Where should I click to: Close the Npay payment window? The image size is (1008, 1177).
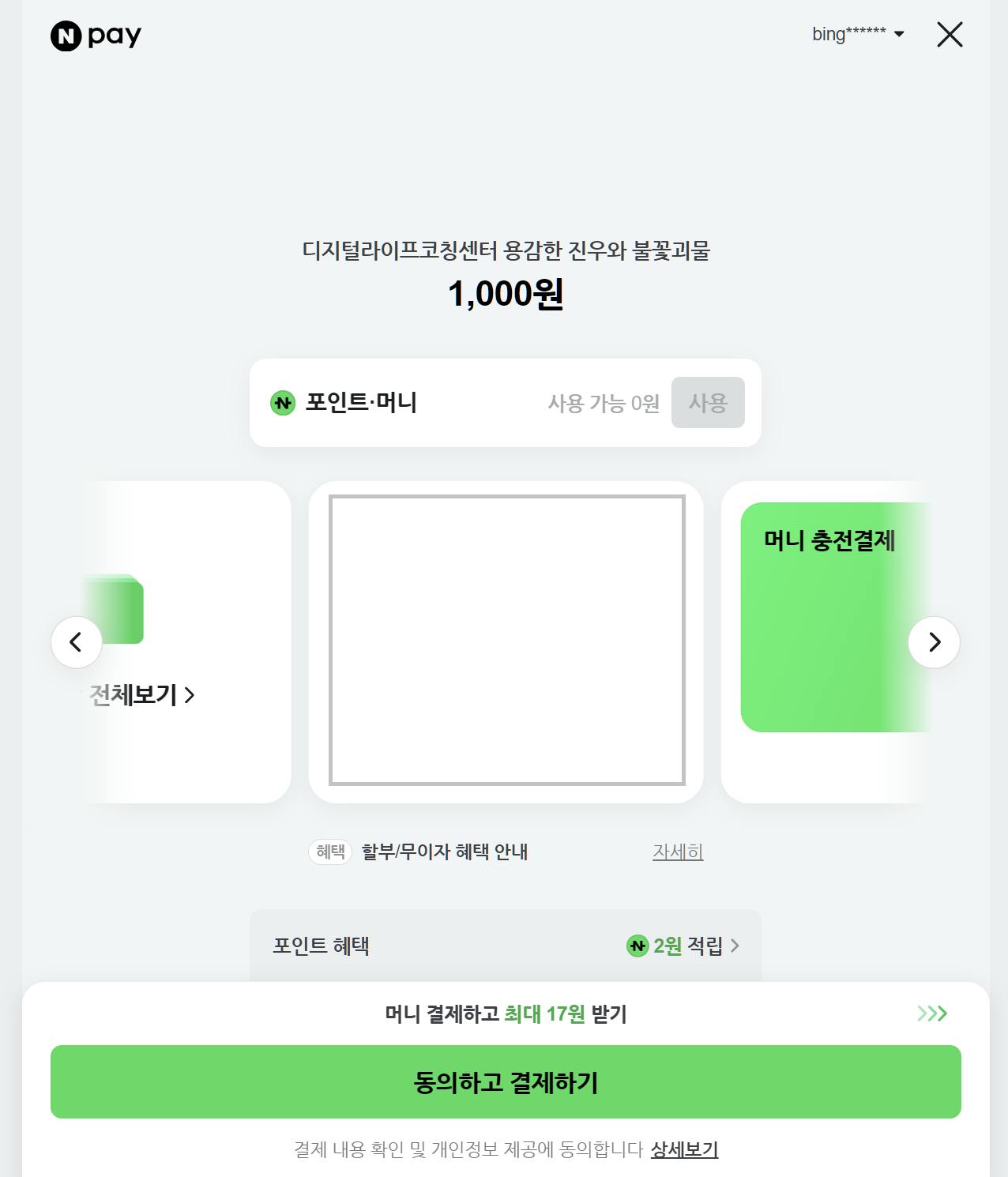(x=949, y=35)
